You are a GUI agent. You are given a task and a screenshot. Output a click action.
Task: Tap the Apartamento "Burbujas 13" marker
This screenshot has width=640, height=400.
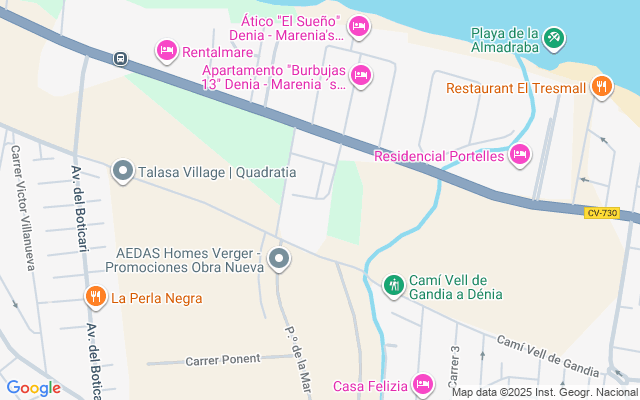(362, 74)
